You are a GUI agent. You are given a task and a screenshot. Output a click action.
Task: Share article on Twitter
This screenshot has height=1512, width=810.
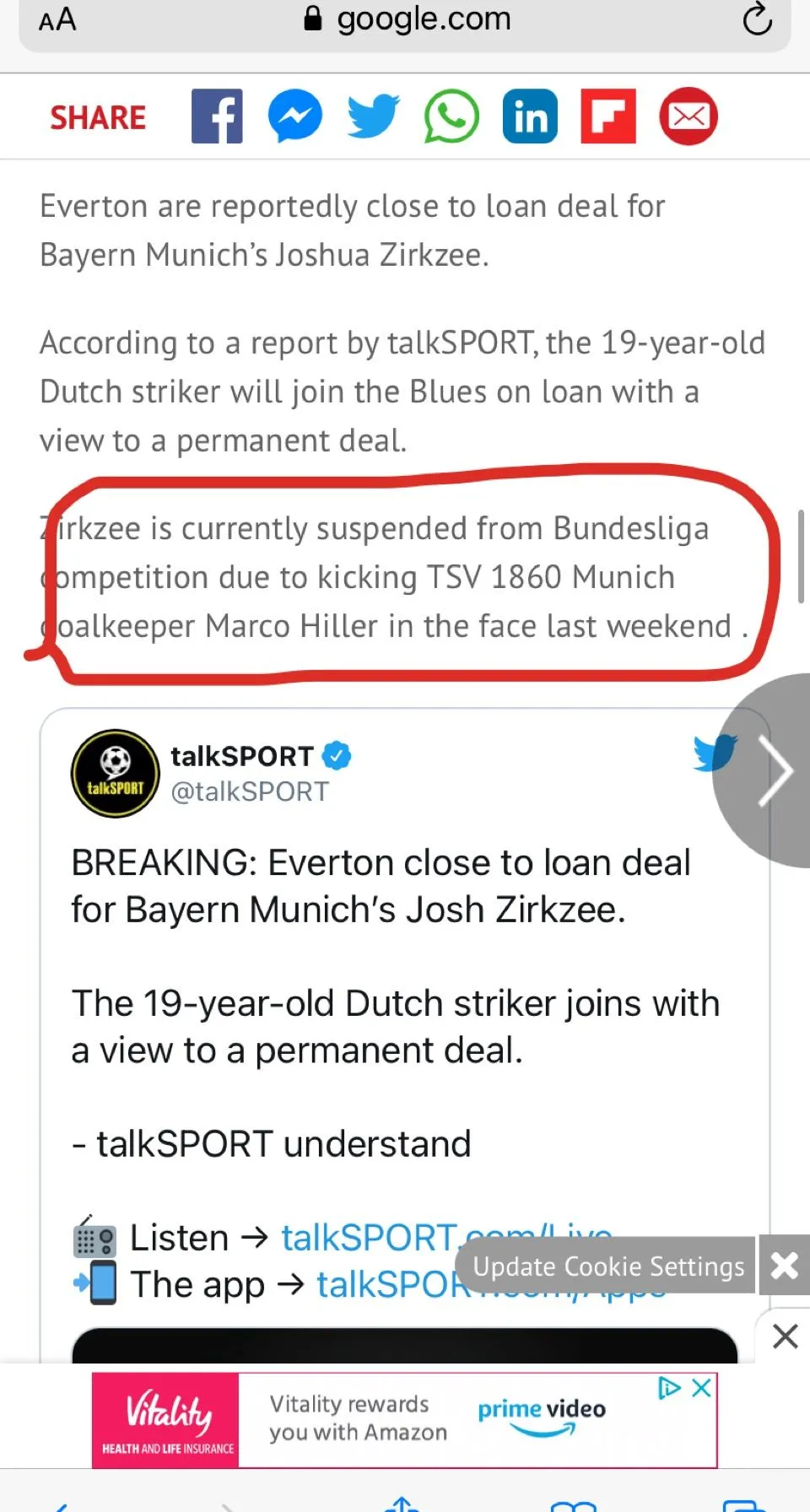(373, 116)
